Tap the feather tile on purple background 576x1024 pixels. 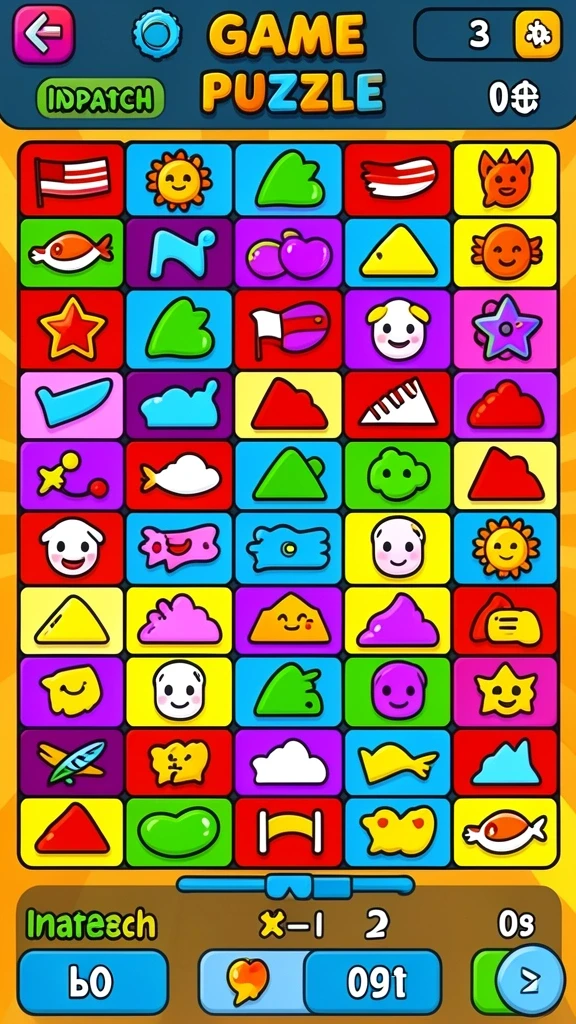72,762
